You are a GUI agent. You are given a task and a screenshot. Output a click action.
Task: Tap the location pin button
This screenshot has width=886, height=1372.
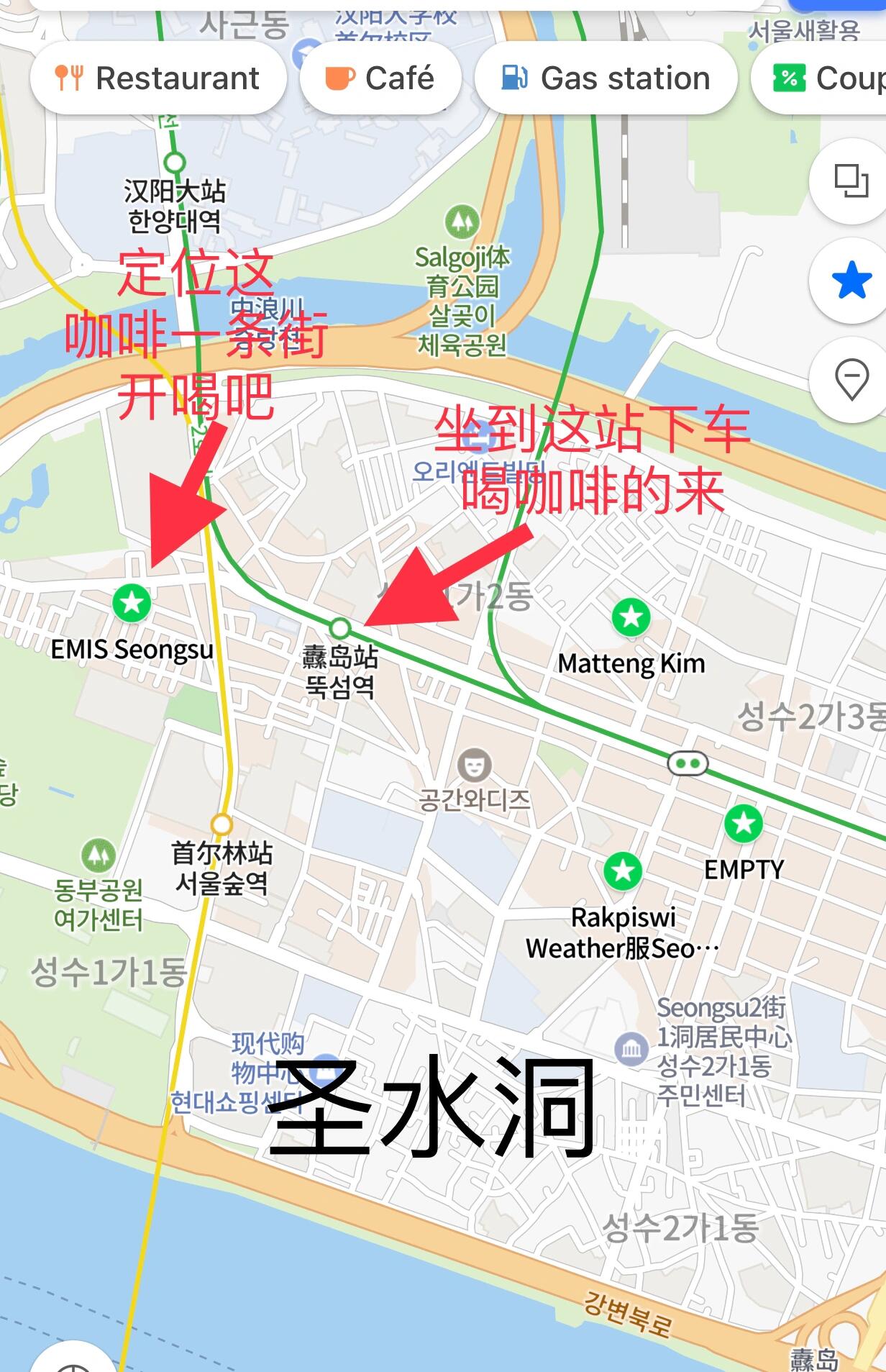pyautogui.click(x=851, y=379)
